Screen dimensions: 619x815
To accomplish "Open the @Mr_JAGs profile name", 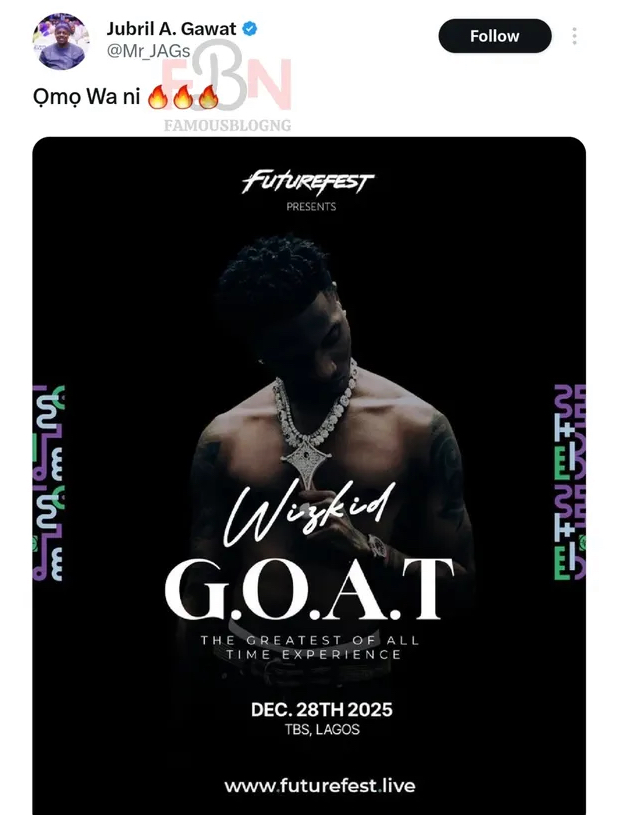I will (171, 29).
